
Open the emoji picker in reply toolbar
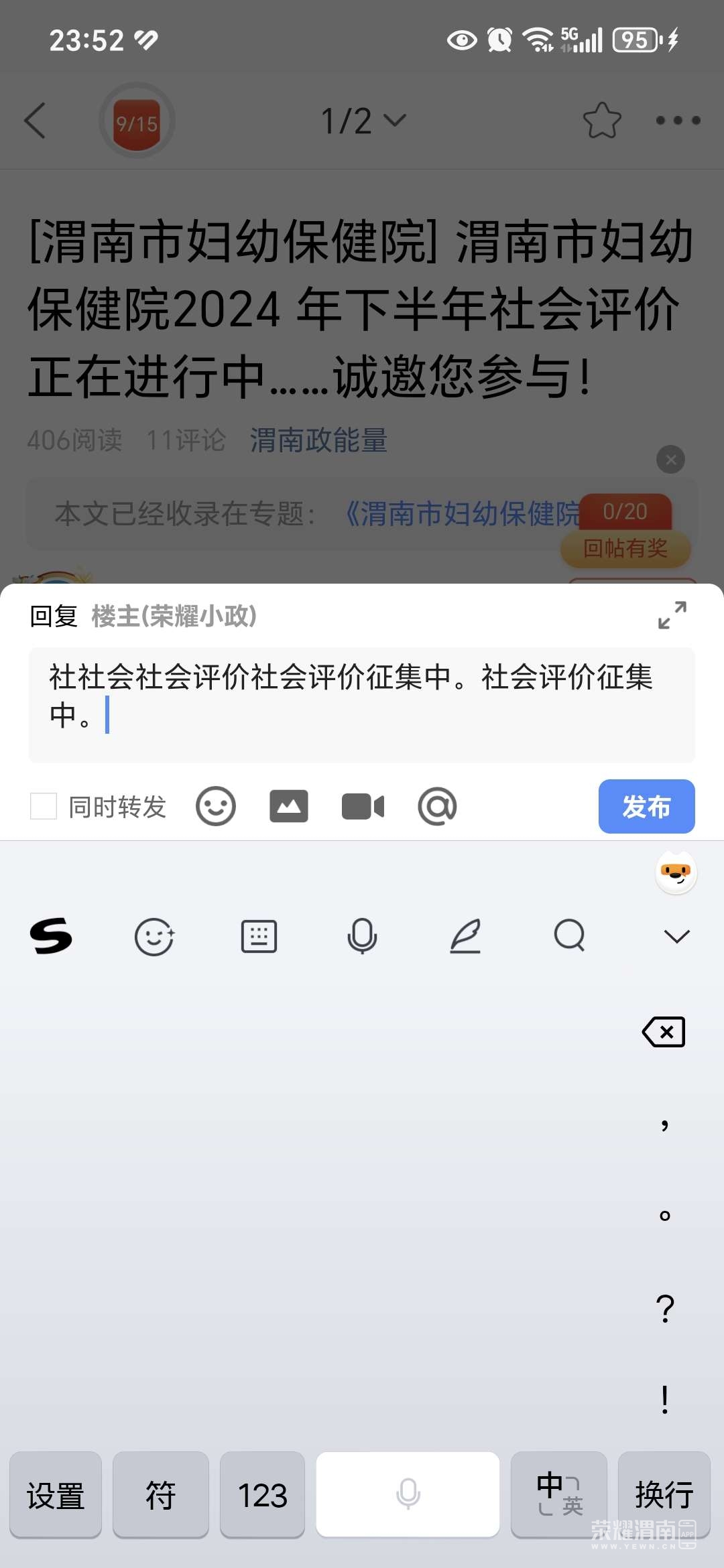215,806
